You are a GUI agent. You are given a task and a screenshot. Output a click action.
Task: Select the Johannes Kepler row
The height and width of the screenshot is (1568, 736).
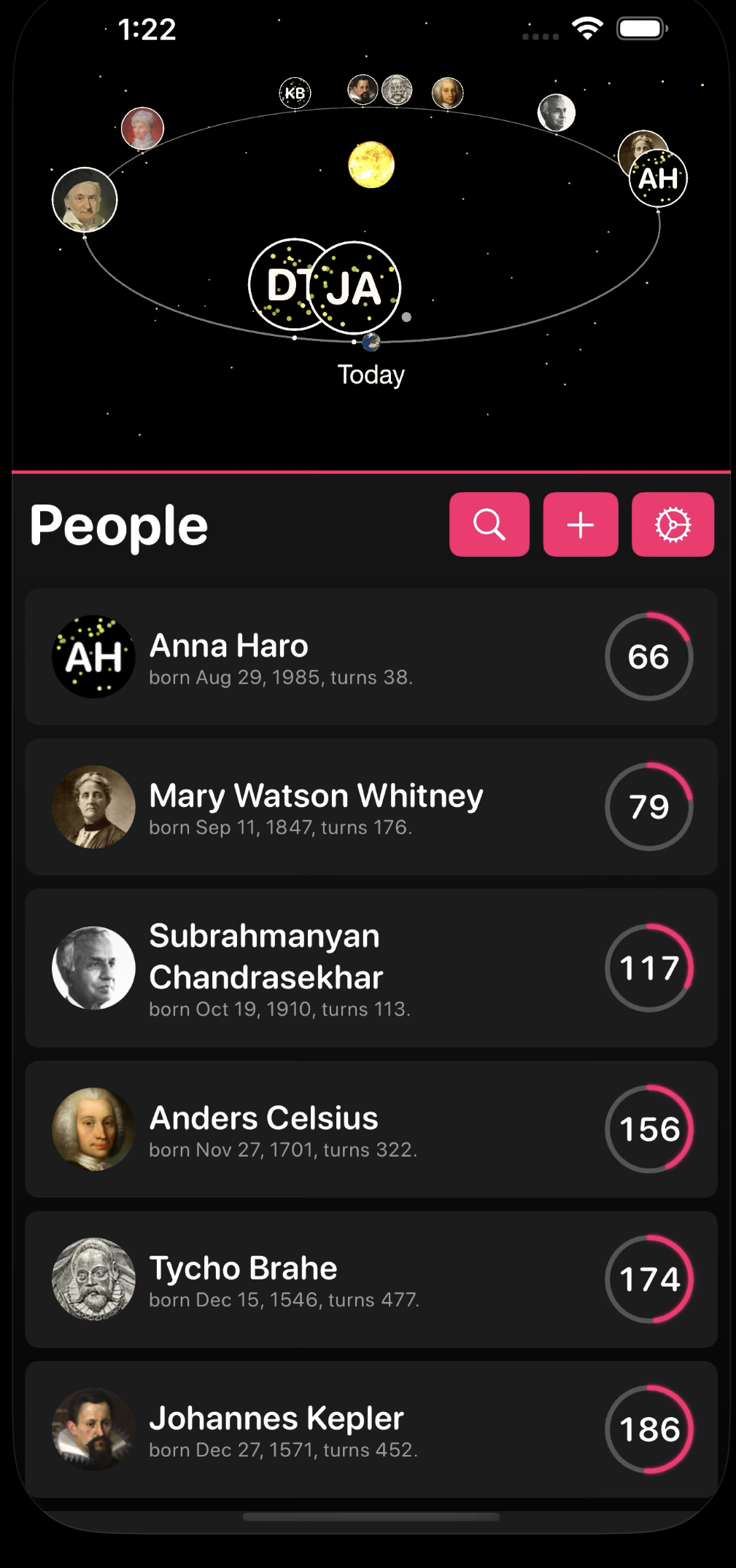click(371, 1429)
